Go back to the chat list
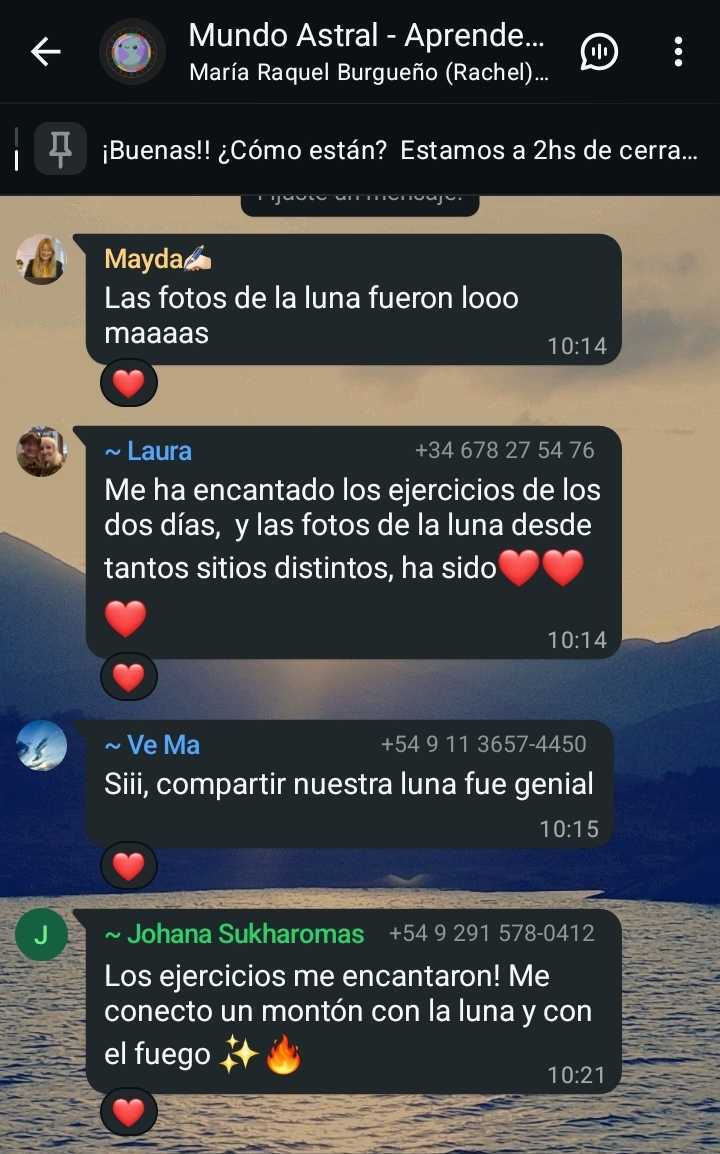720x1154 pixels. click(46, 52)
